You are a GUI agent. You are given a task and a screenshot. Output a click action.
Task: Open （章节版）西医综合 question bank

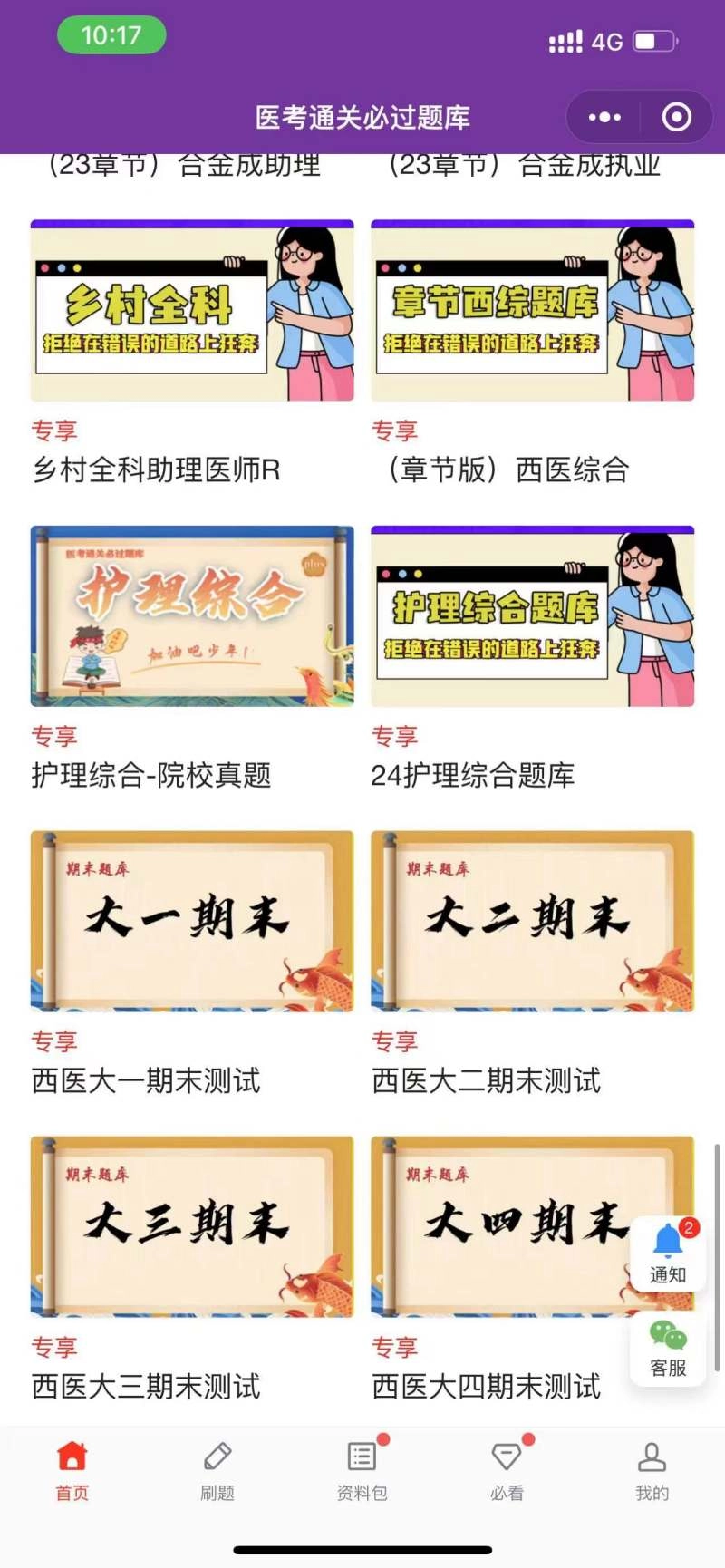point(533,311)
